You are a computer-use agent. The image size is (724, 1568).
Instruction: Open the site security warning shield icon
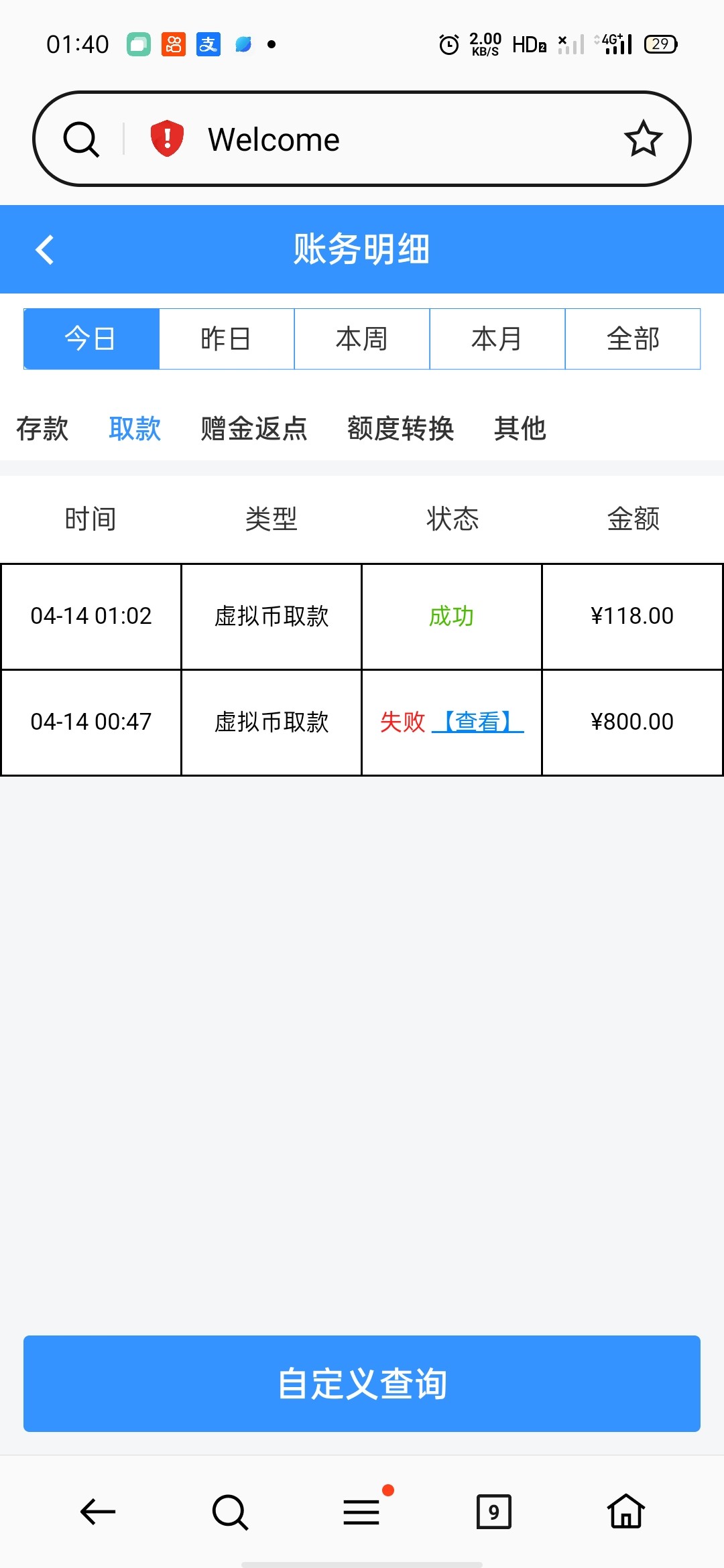point(164,137)
